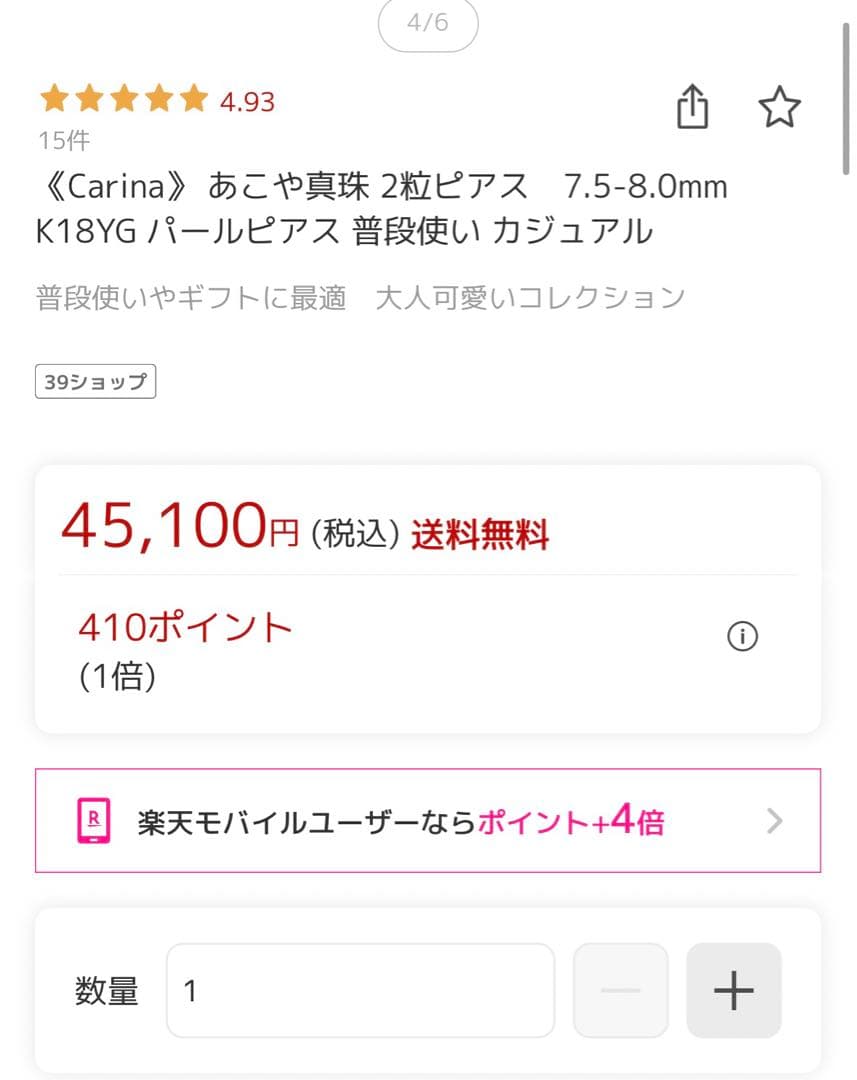Tap the pink Rakuten Mobile phone icon

[95, 821]
